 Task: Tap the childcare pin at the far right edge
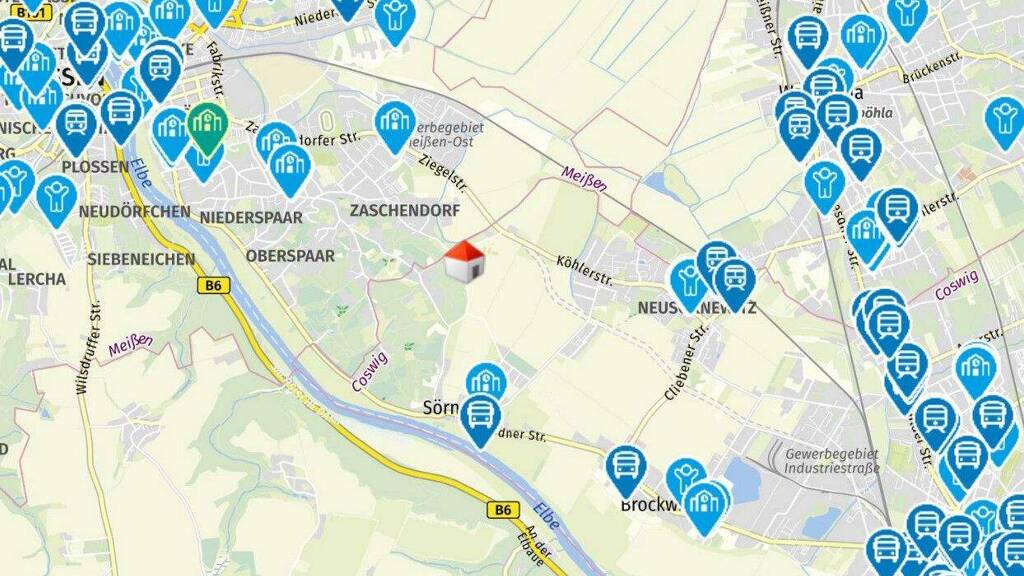tap(1004, 121)
